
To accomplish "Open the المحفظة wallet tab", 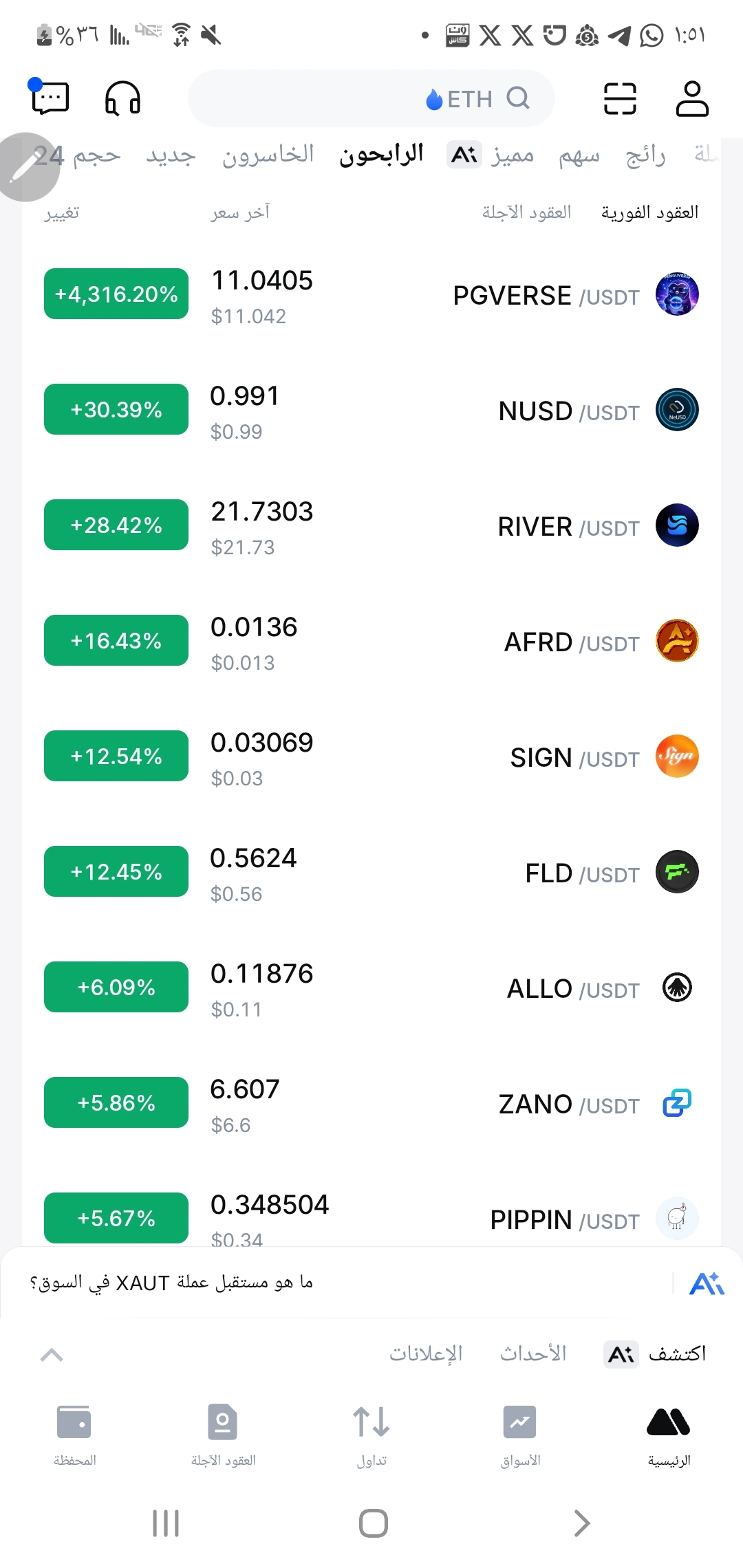I will pos(74,1435).
